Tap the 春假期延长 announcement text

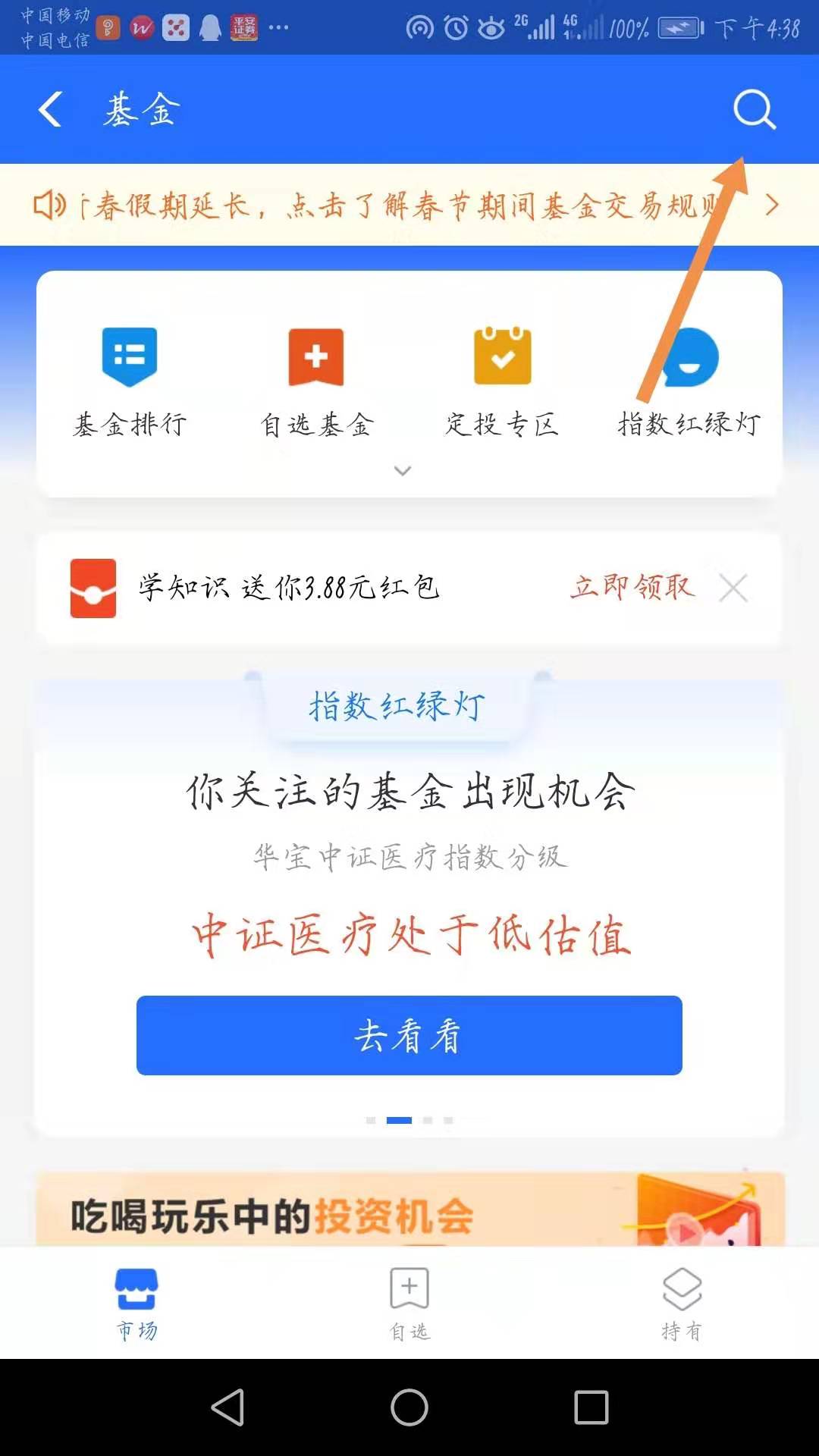click(379, 205)
